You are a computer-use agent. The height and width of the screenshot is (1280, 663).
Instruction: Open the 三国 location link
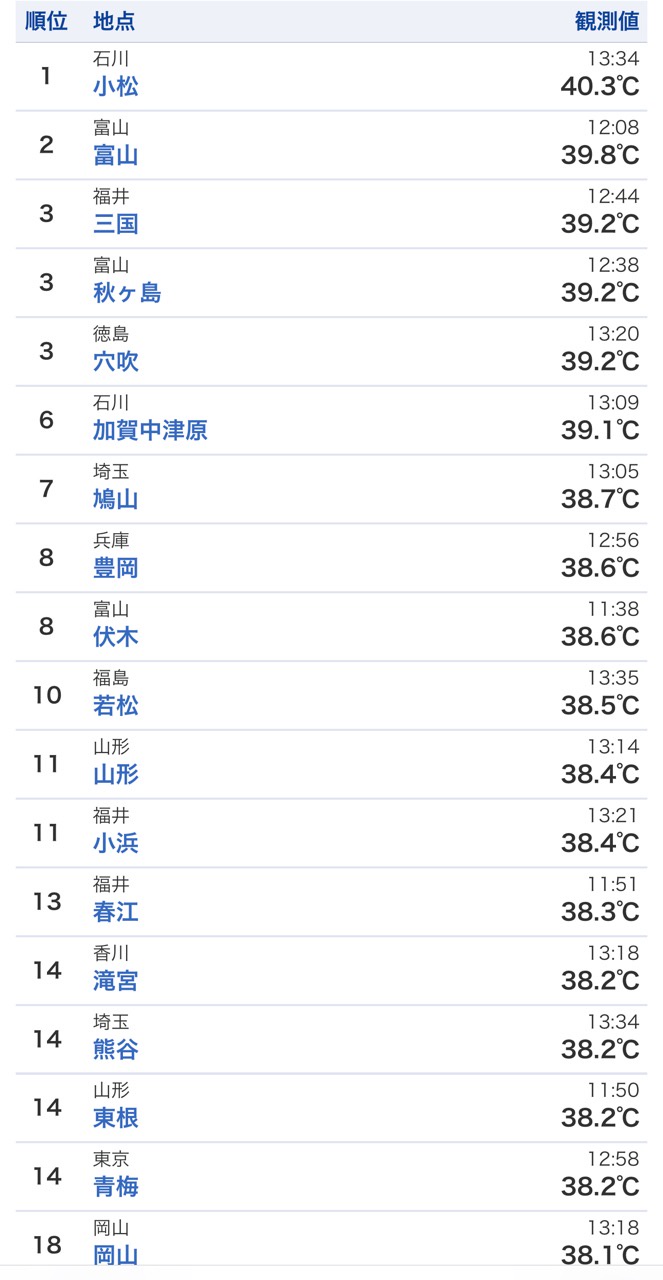coord(116,224)
